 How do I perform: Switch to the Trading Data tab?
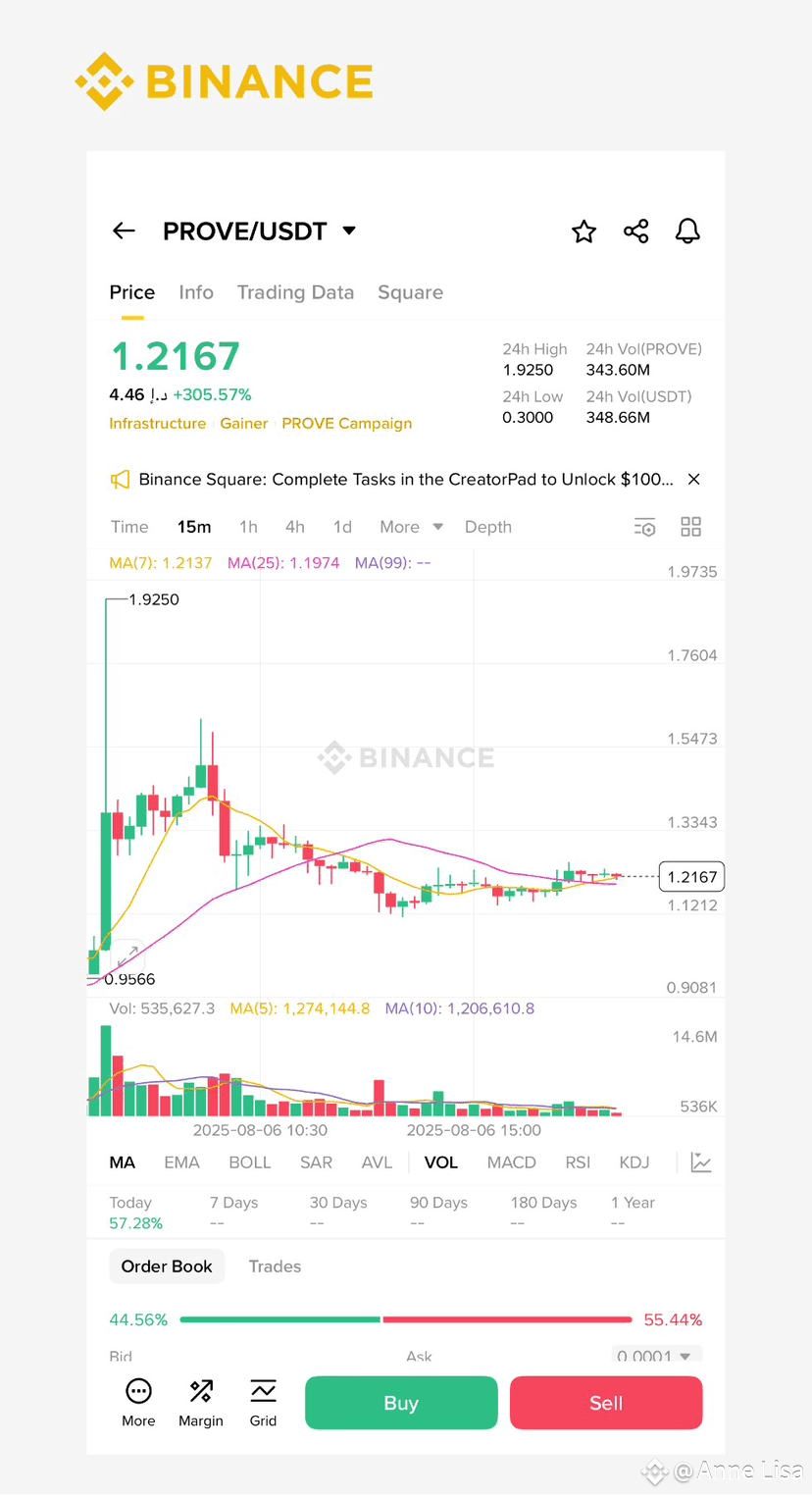[295, 292]
